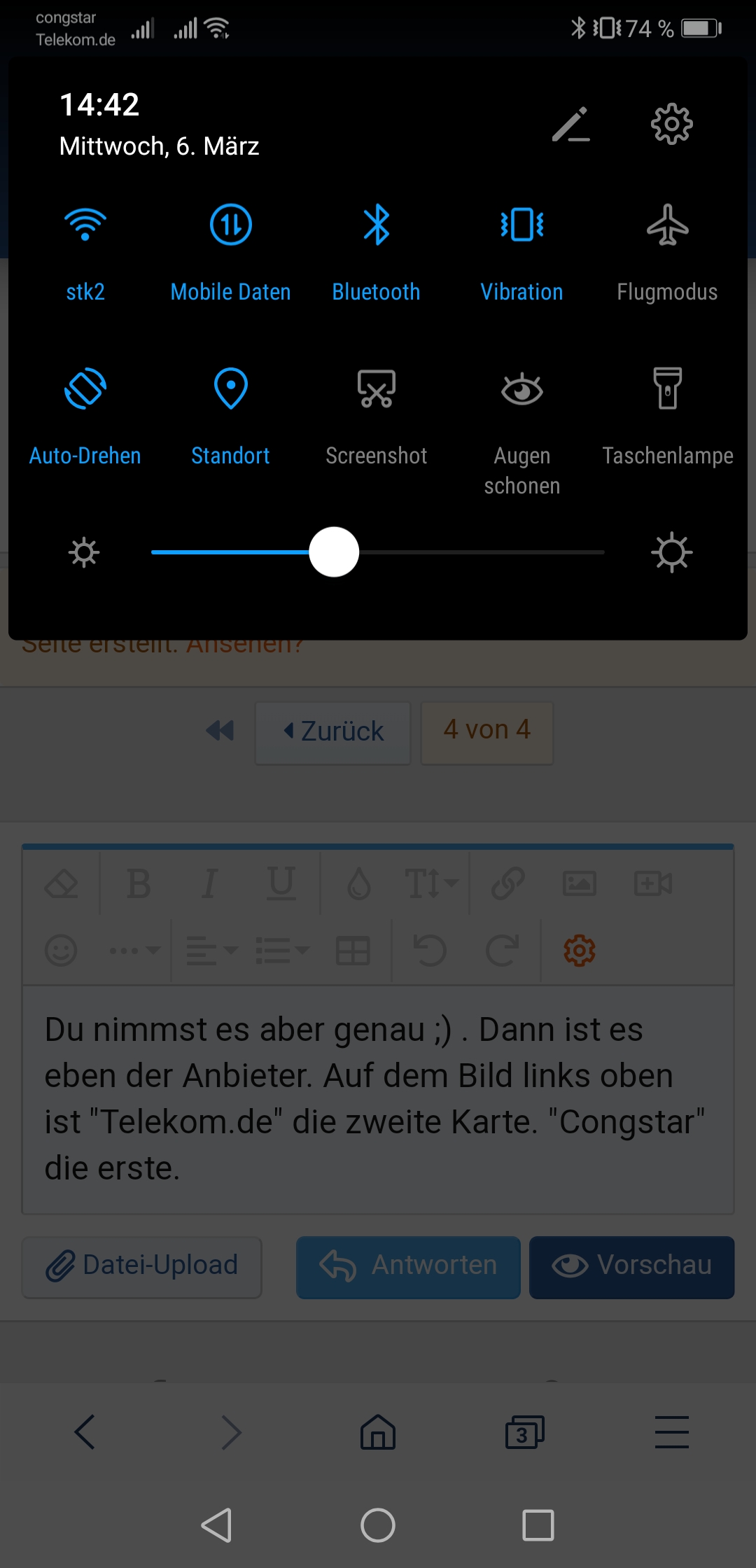Screen dimensions: 756x1568
Task: Edit quick settings tiles with pencil icon
Action: click(x=570, y=125)
